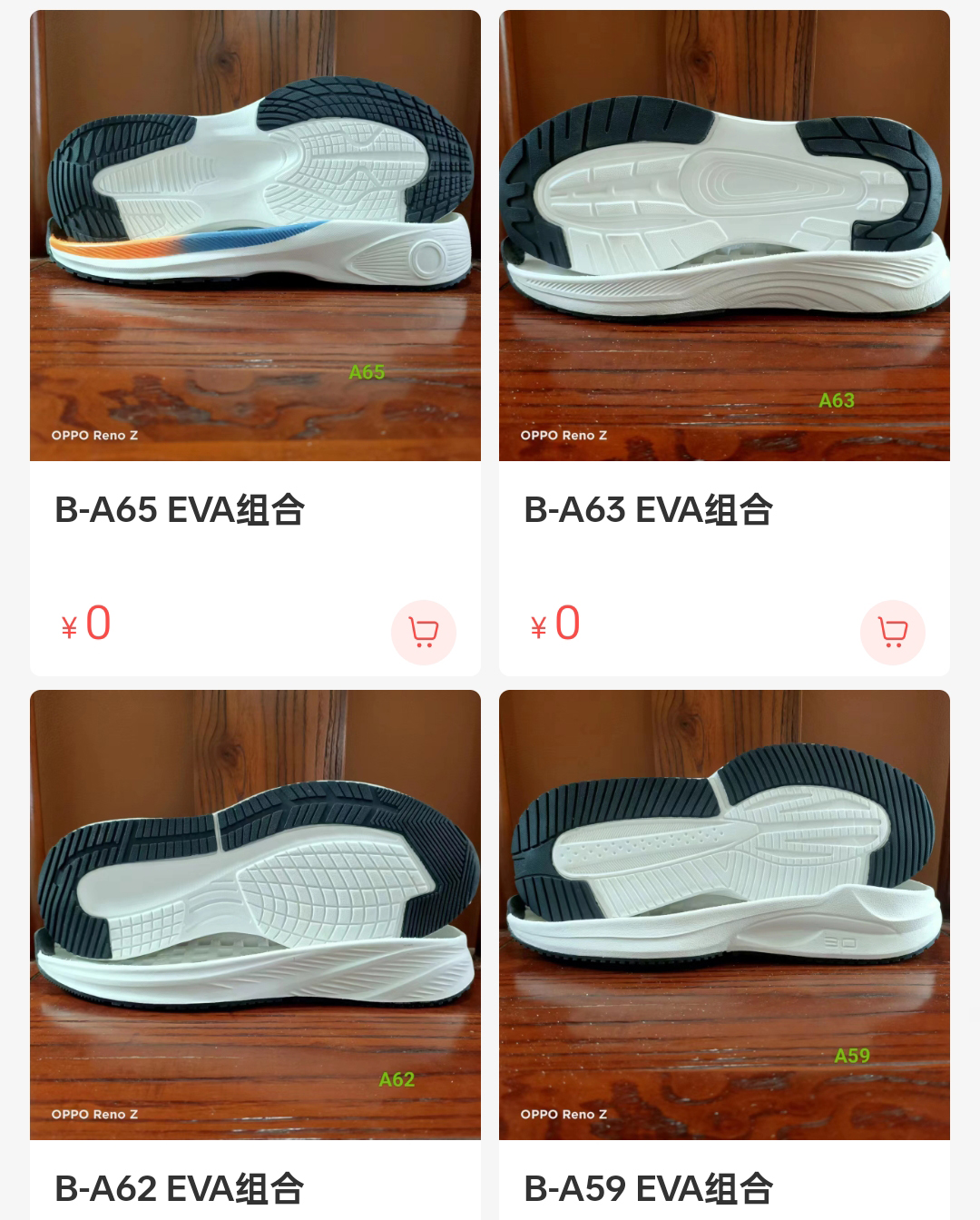View the B-A59 EVA组合 product
This screenshot has width=980, height=1220.
pos(724,915)
